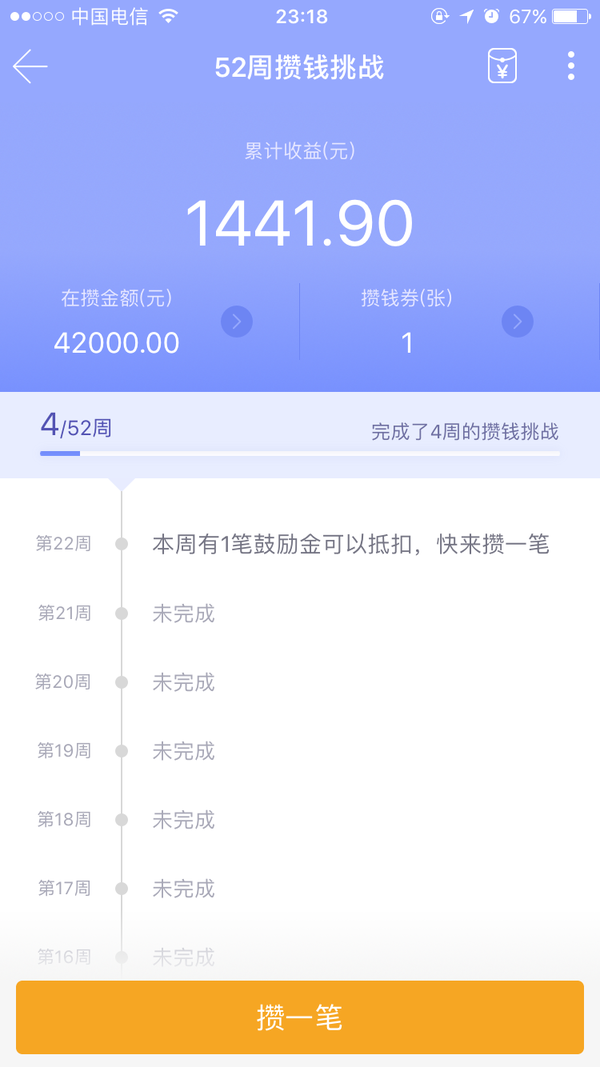
Task: Go back using the arrow icon
Action: (x=30, y=67)
